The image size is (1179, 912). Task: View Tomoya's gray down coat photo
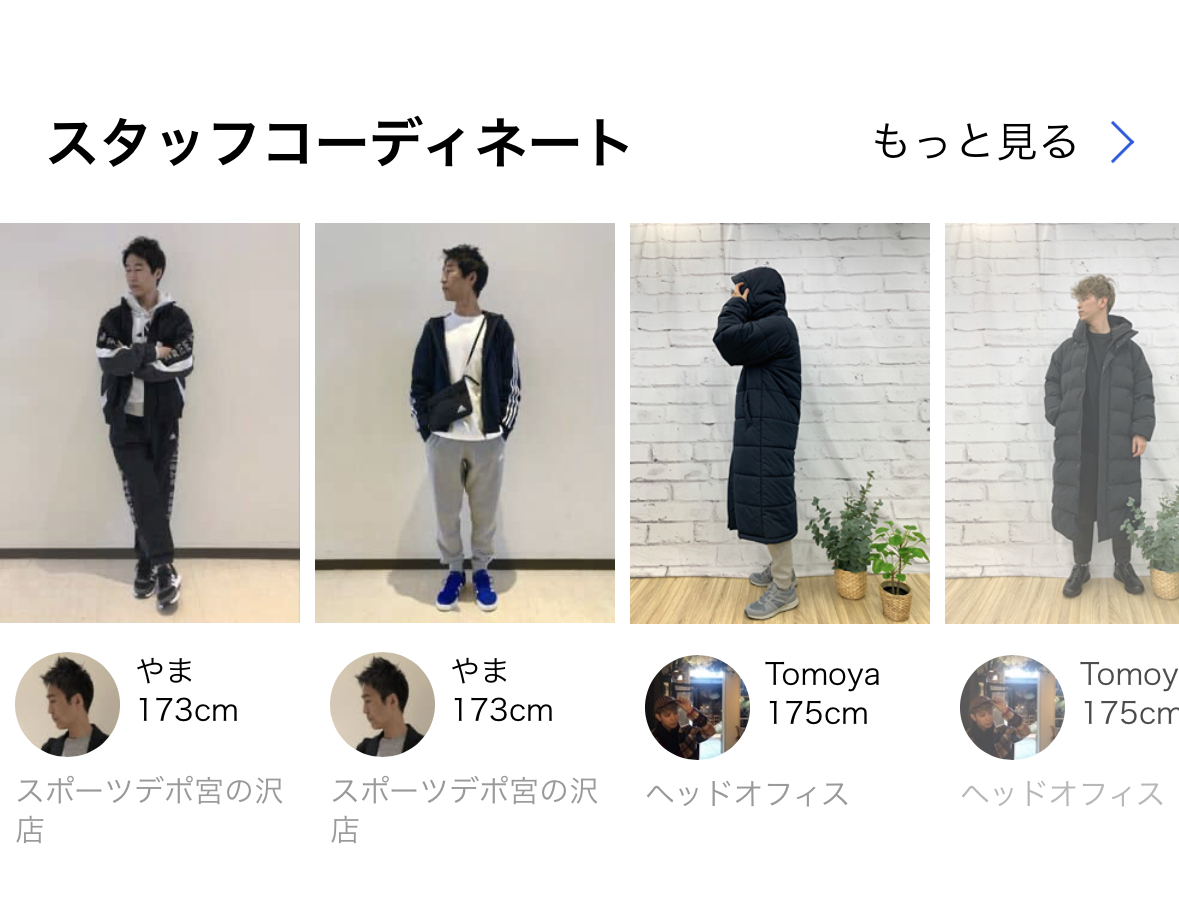tap(1062, 422)
